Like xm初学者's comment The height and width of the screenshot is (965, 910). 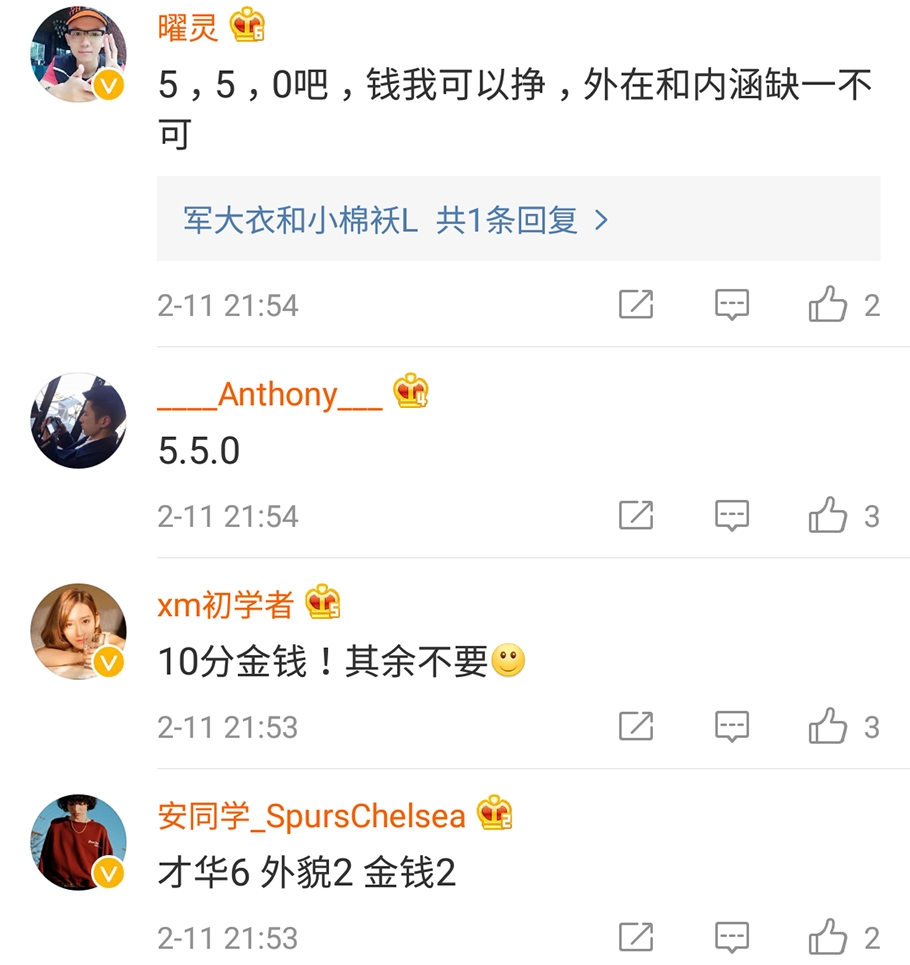coord(829,726)
